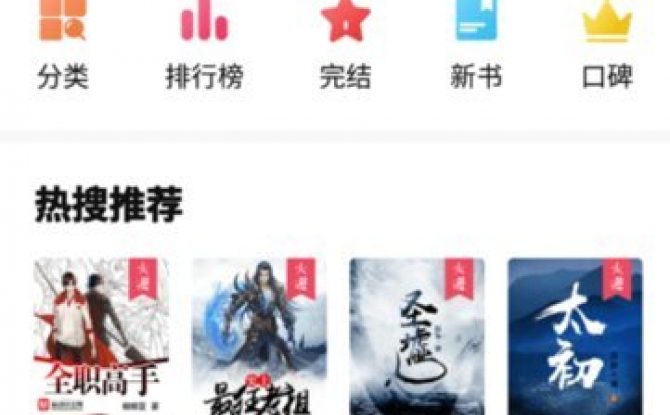Browse 完结 completed books

[345, 45]
